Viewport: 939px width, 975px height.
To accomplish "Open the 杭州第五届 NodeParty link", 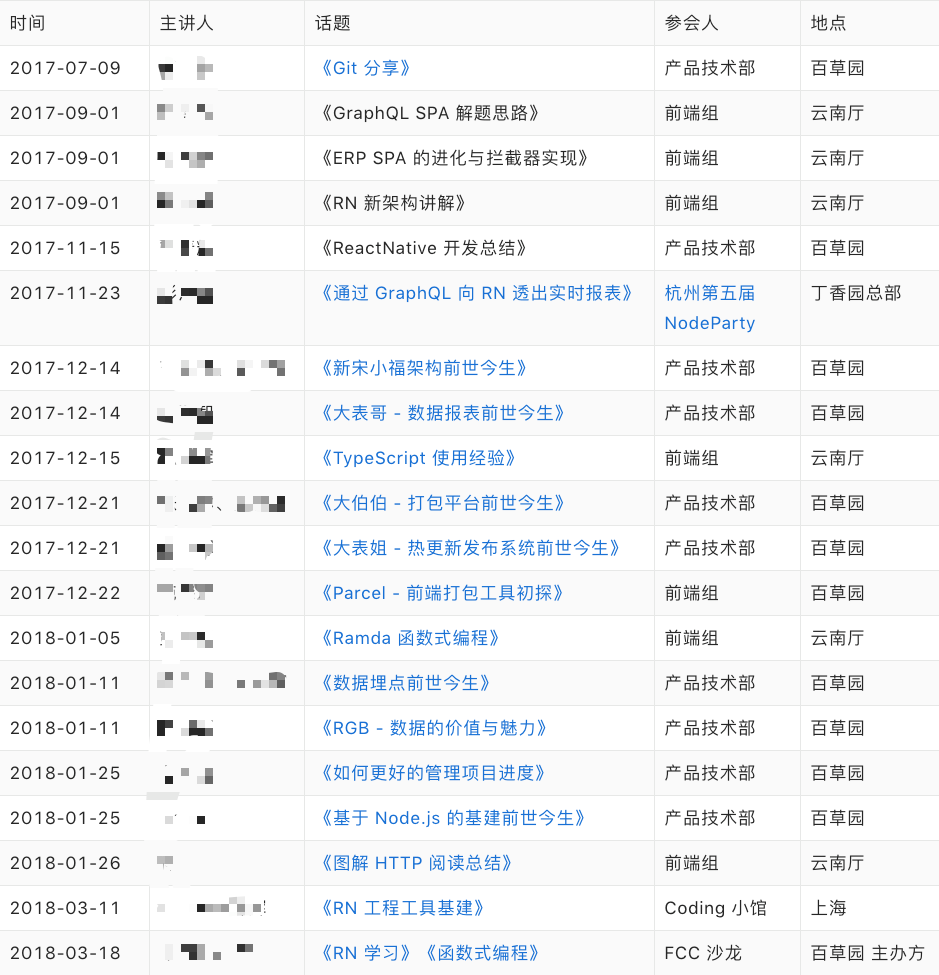I will 710,308.
